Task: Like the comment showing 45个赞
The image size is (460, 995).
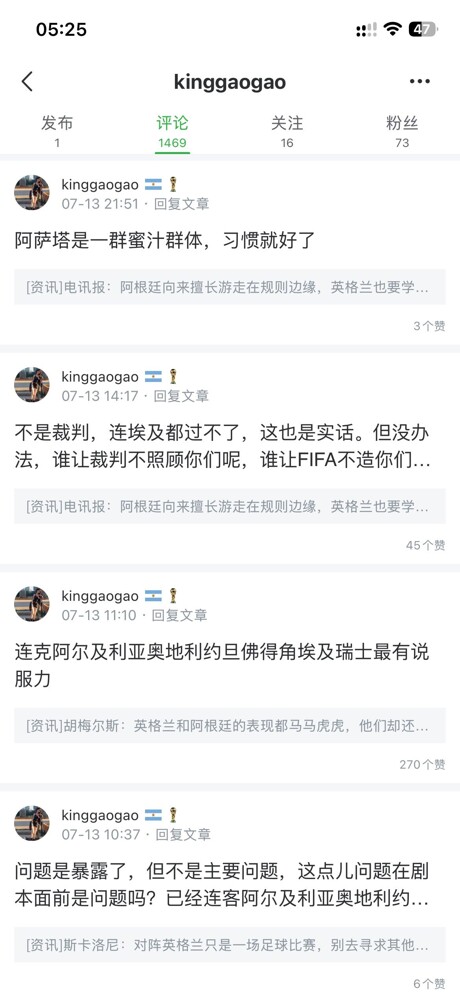Action: [426, 545]
